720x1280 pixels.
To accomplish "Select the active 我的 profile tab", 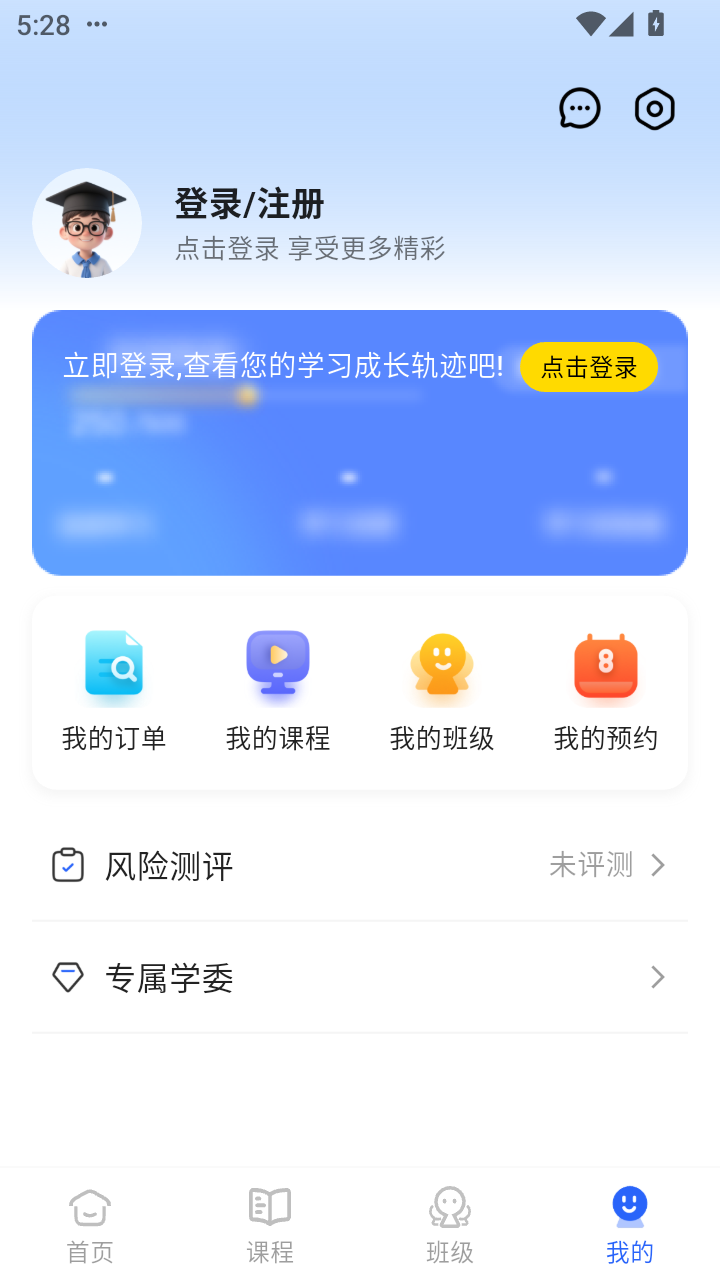I will pyautogui.click(x=629, y=1222).
